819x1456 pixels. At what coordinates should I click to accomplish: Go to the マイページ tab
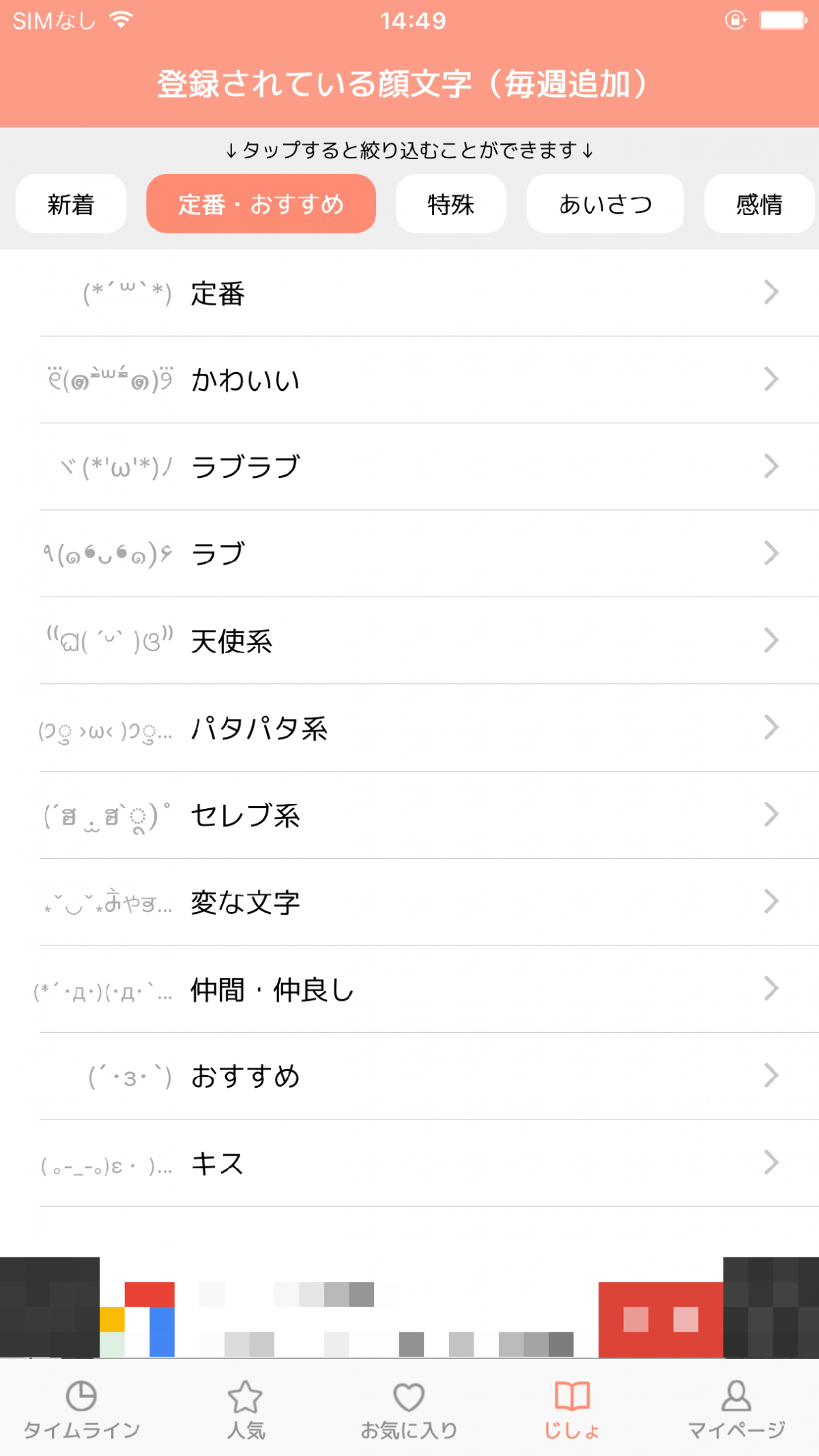(x=737, y=1409)
